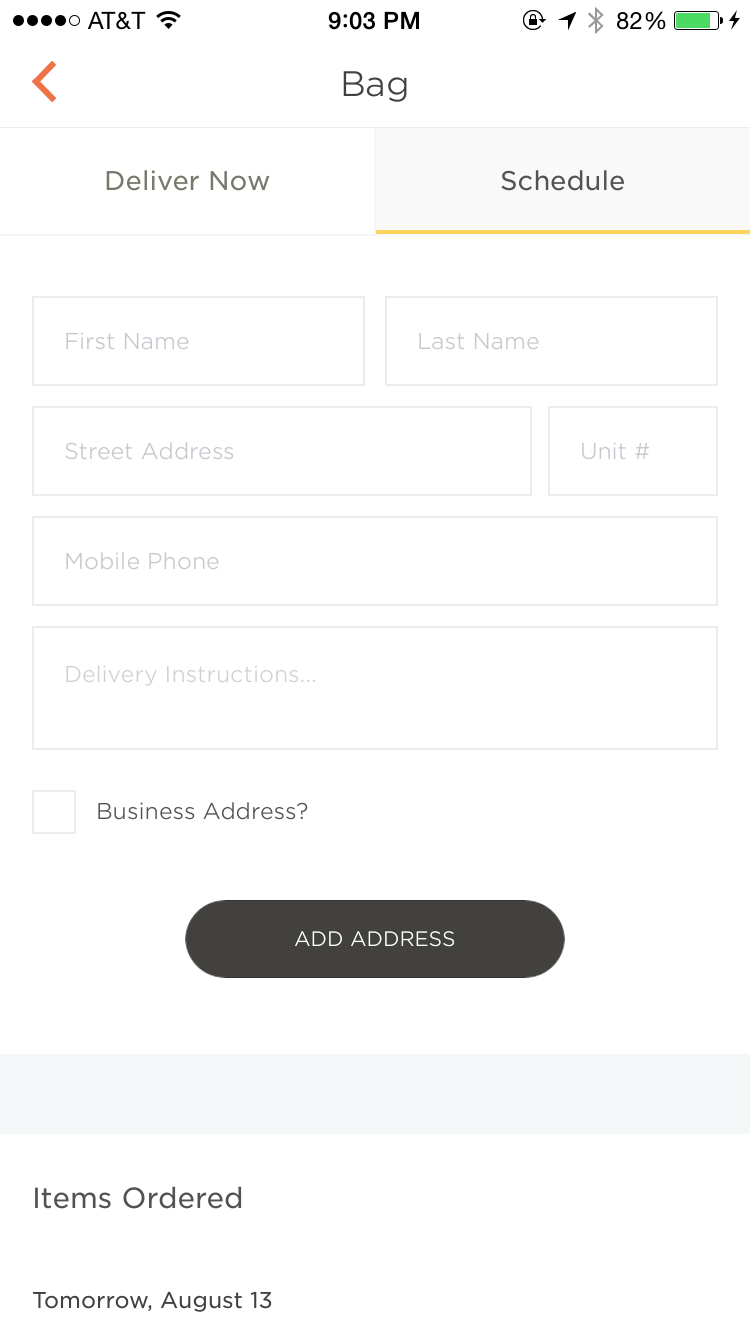Open the Delivery Instructions text box
This screenshot has width=750, height=1334.
click(x=374, y=688)
